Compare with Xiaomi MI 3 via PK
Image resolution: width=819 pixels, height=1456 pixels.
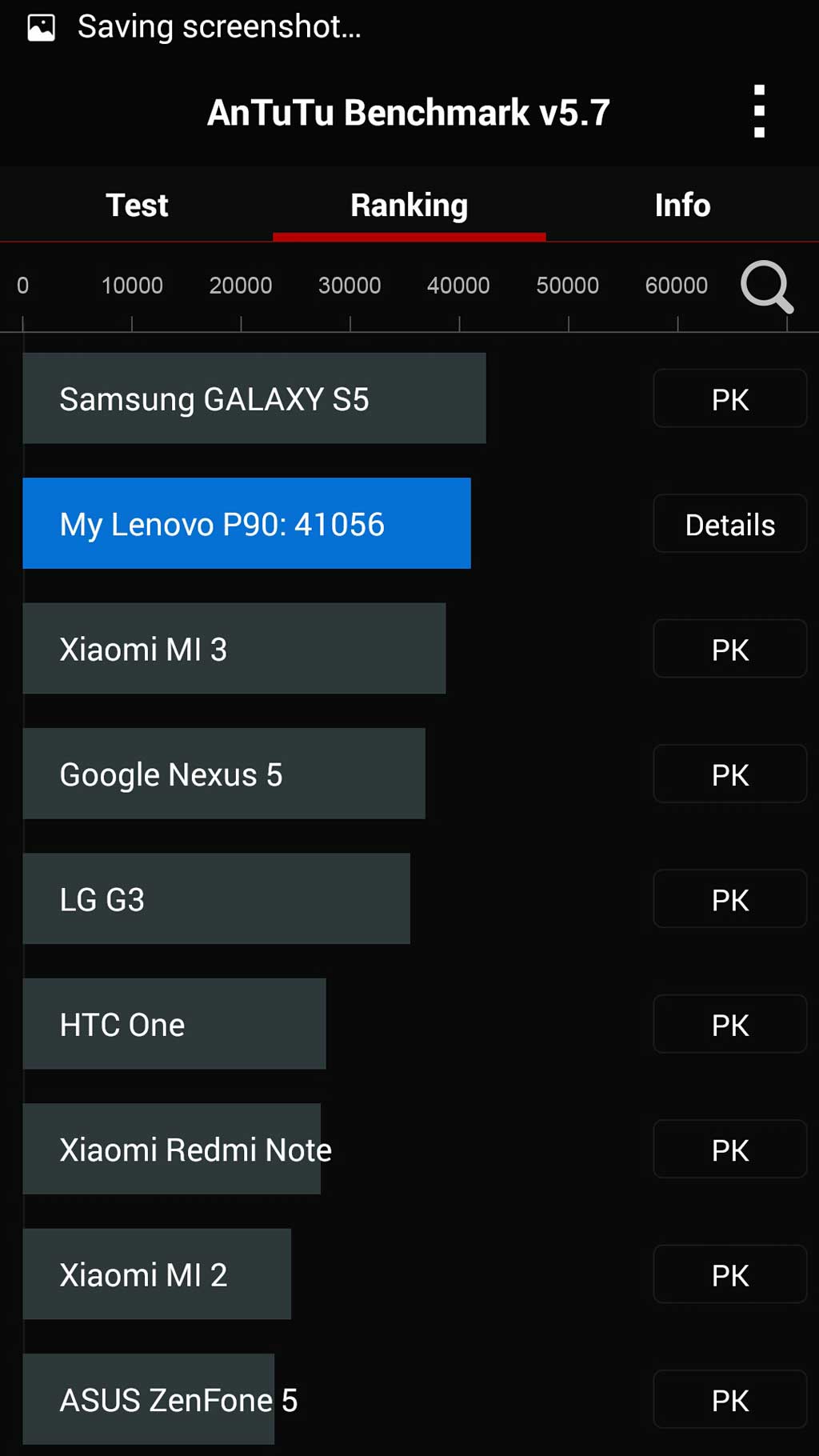tap(729, 650)
